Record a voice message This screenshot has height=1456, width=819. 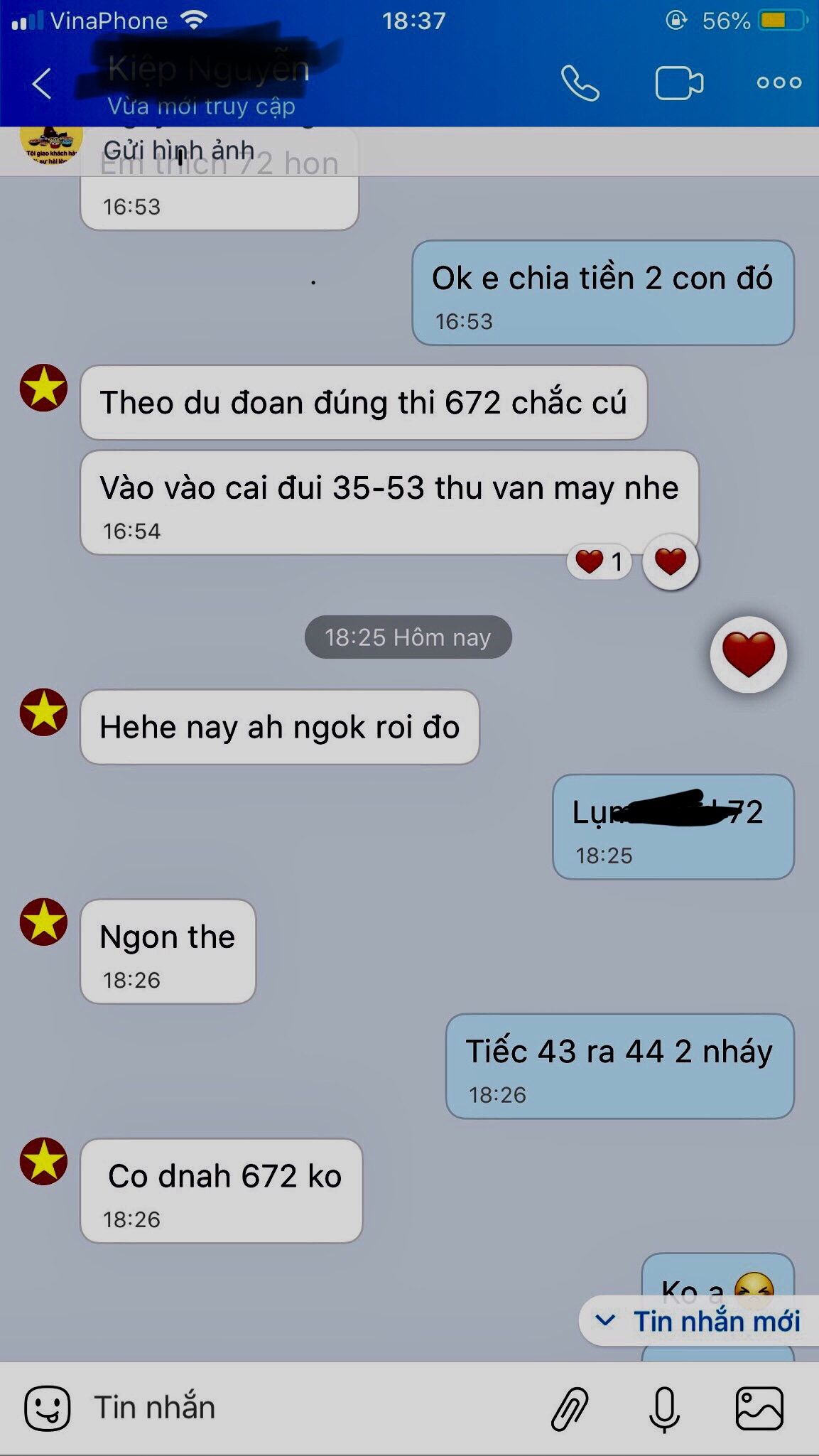click(664, 1408)
